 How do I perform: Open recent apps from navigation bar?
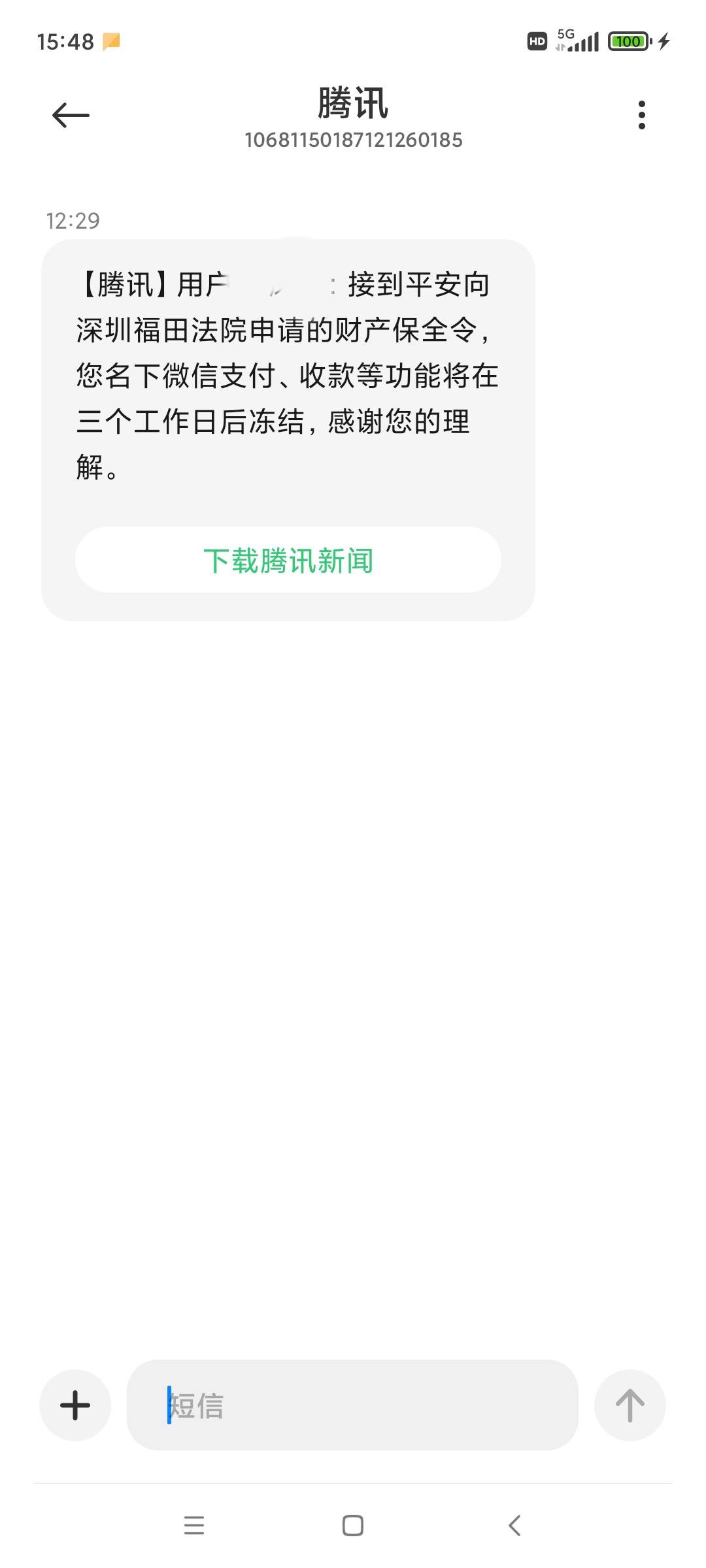click(x=194, y=1526)
